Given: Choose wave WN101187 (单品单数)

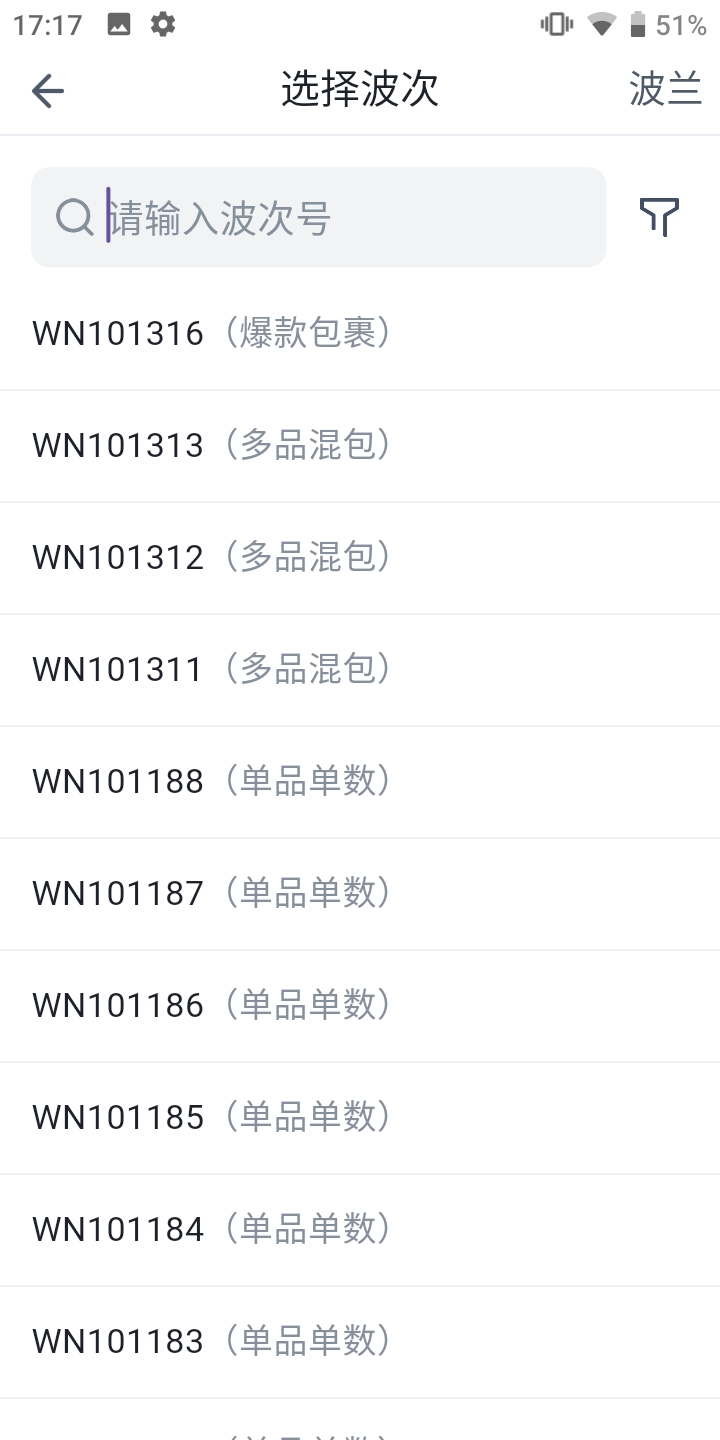Looking at the screenshot, I should pos(360,894).
